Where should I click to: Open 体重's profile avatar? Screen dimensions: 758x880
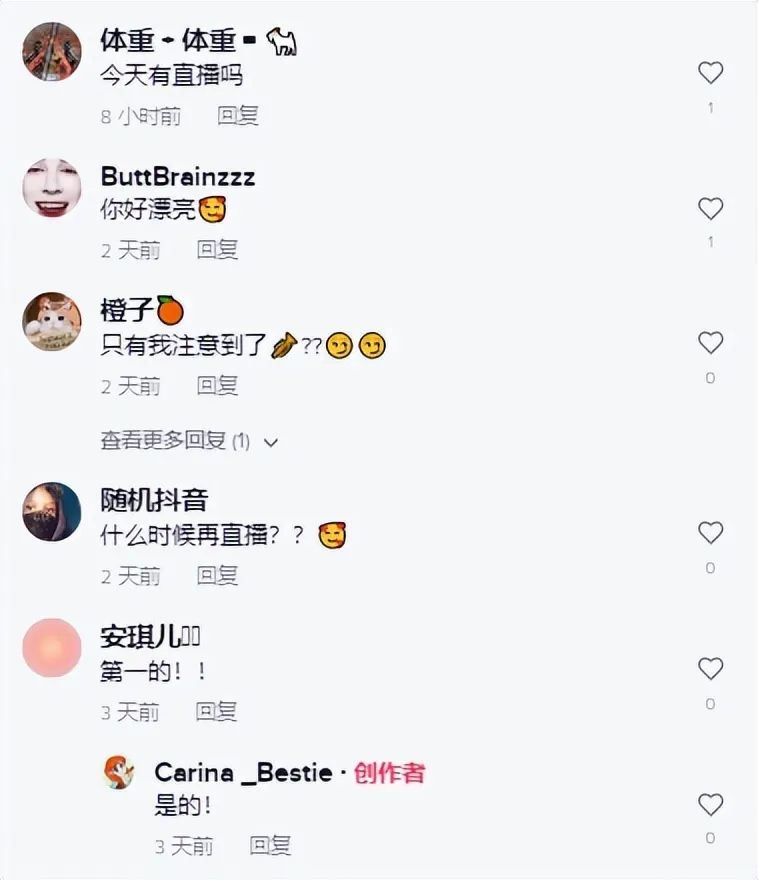[51, 51]
